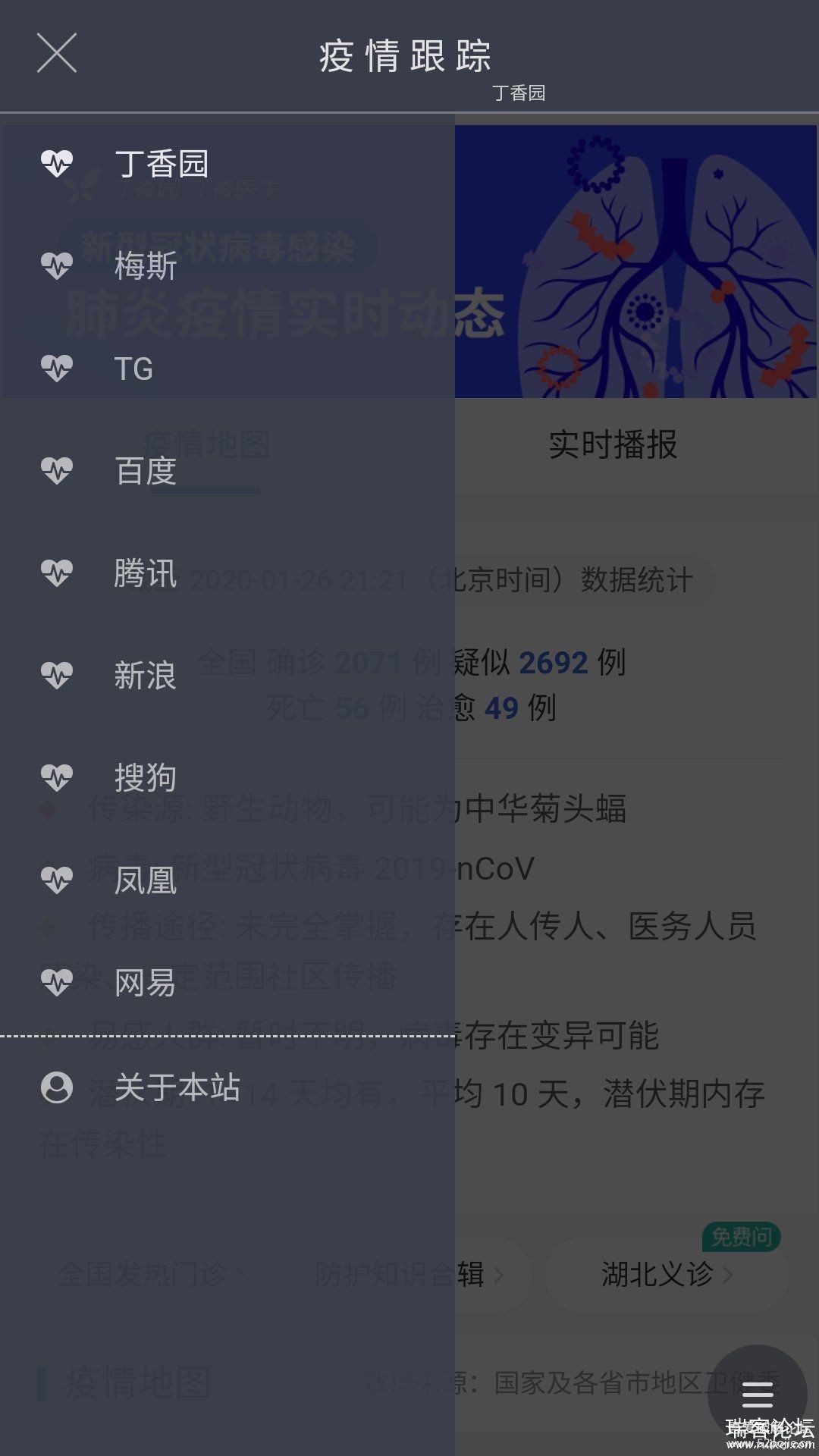This screenshot has width=819, height=1456.
Task: Switch to 凤凰 source
Action: (145, 880)
